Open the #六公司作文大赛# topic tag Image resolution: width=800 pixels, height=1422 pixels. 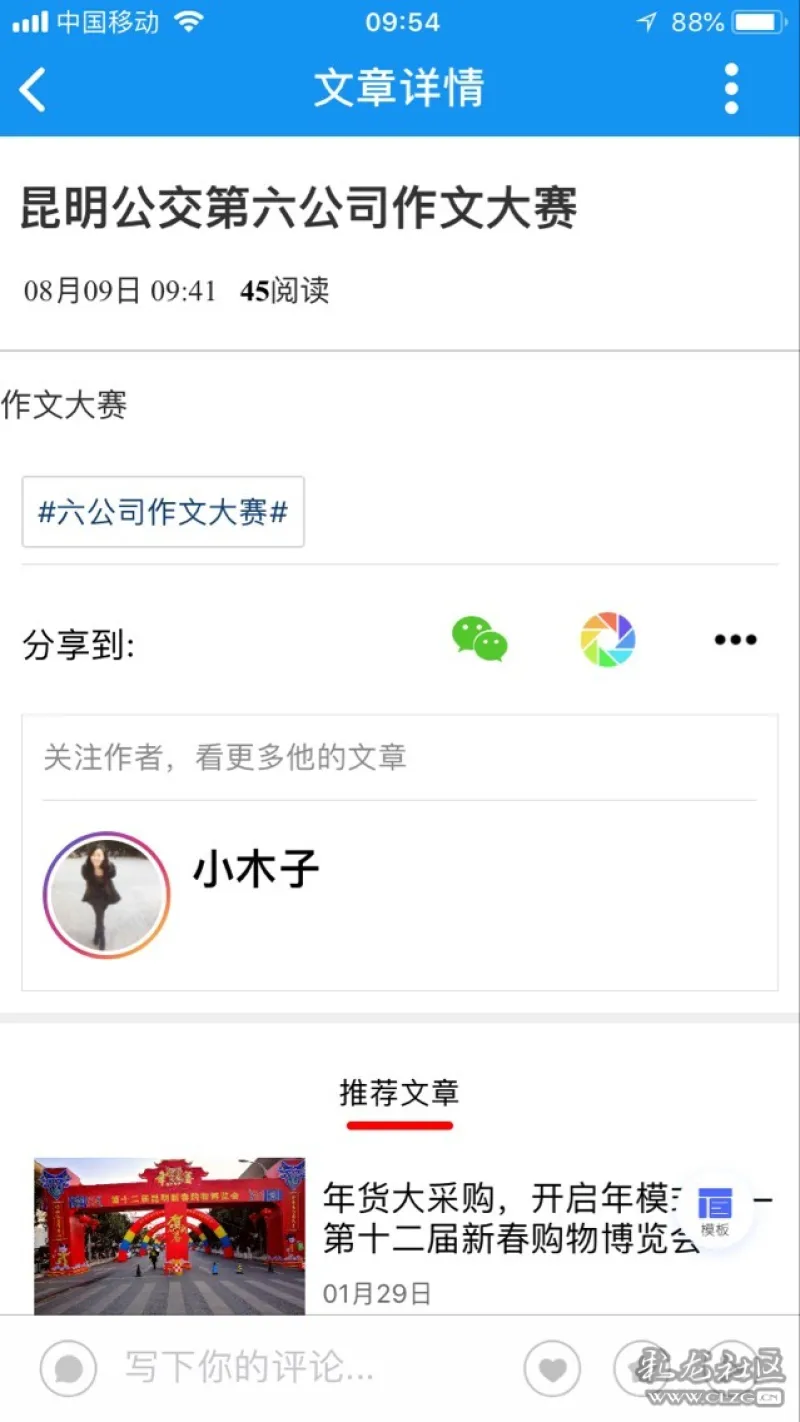click(163, 512)
